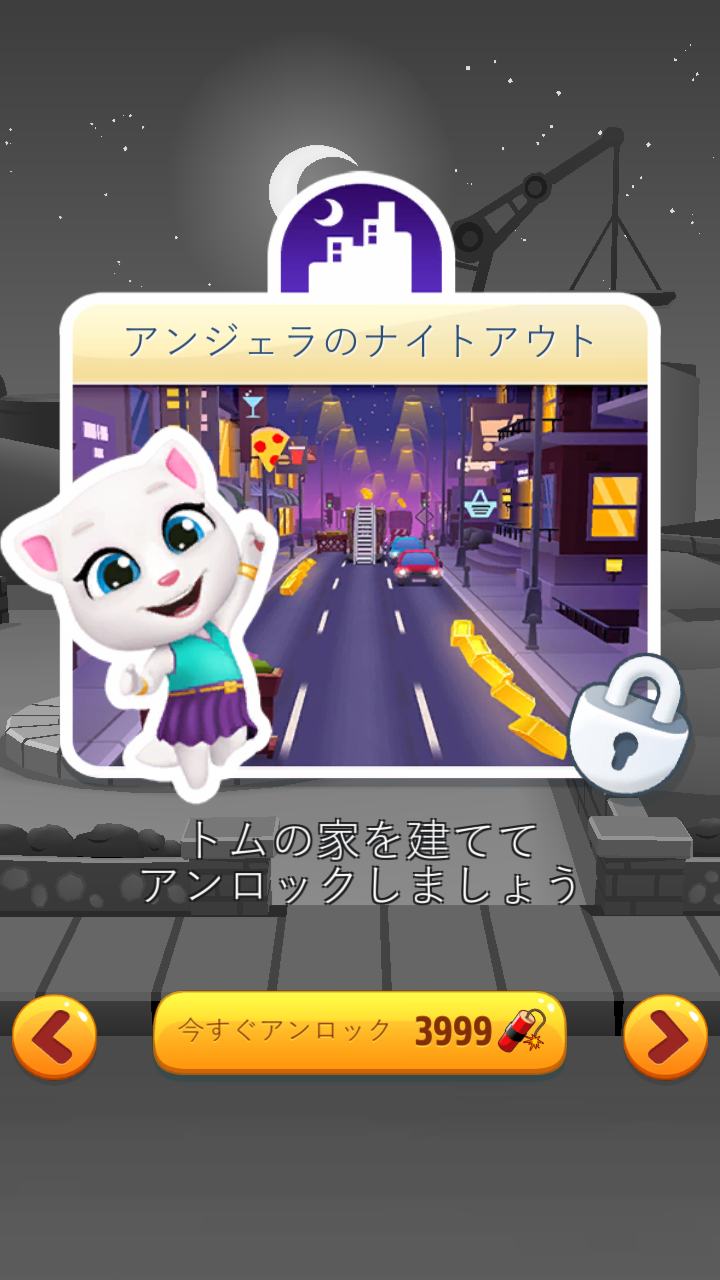
Task: Go to the previous world with left arrow
Action: pos(55,1037)
